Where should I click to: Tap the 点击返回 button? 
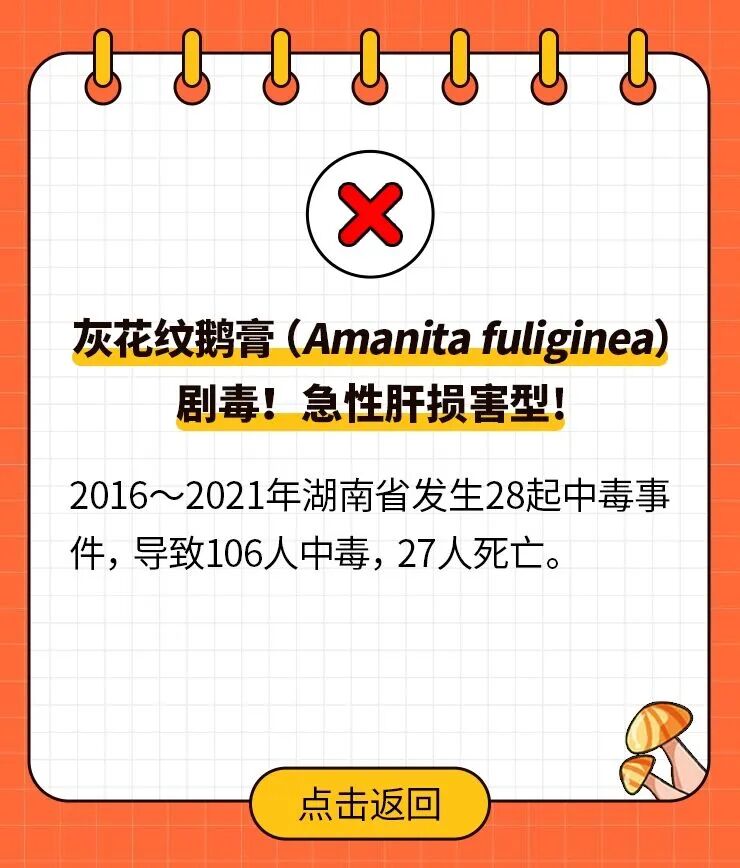tap(369, 803)
